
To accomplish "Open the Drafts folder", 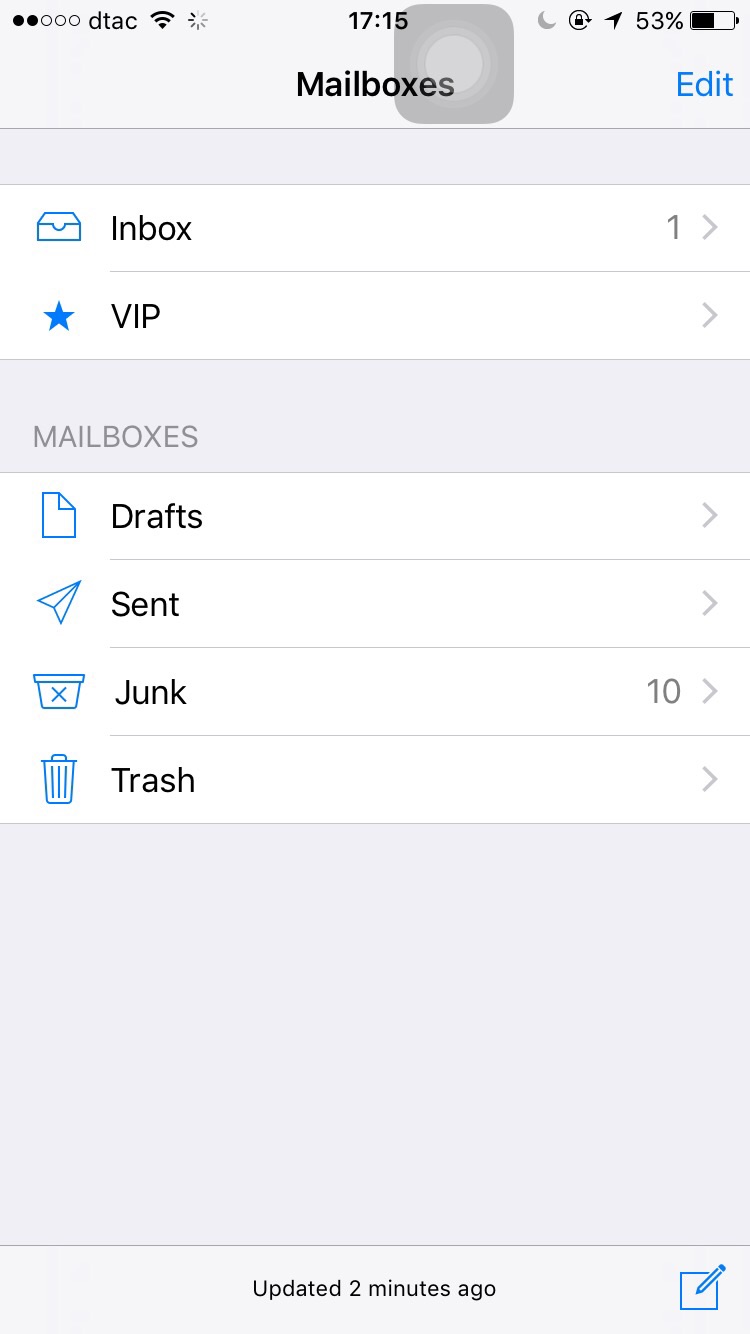I will click(x=375, y=516).
